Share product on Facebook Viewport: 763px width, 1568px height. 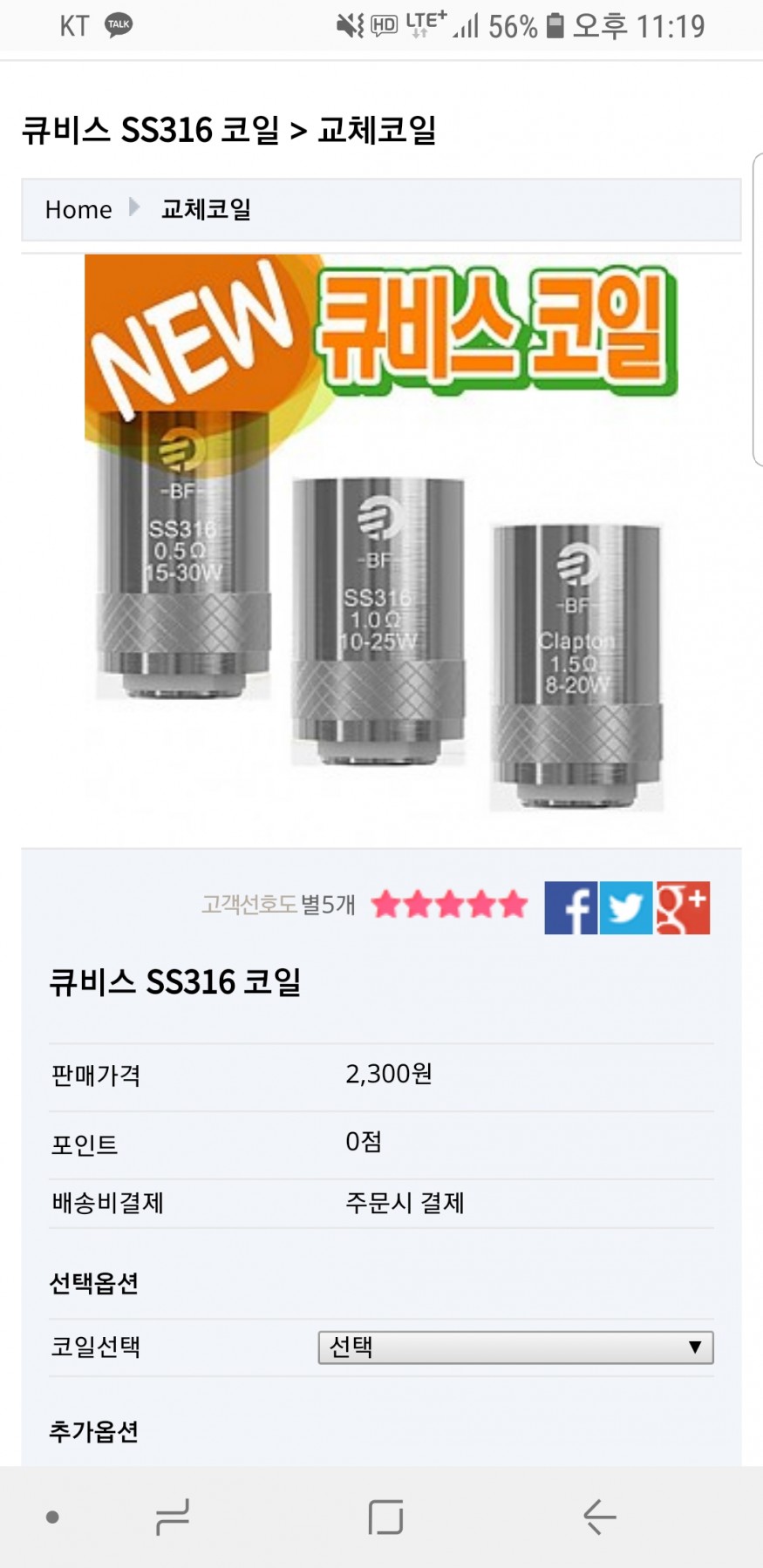point(571,907)
